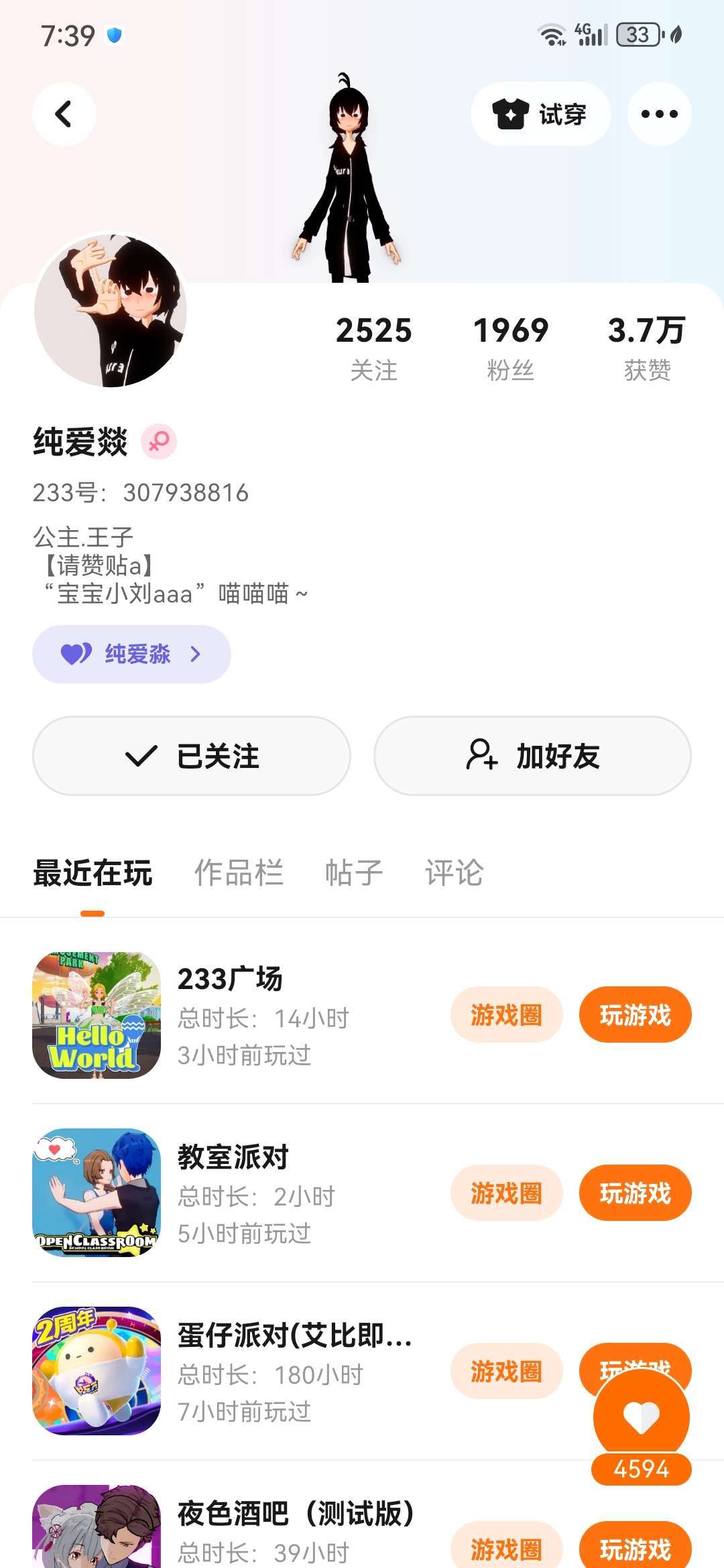Tap 加好友 to add friend

532,756
